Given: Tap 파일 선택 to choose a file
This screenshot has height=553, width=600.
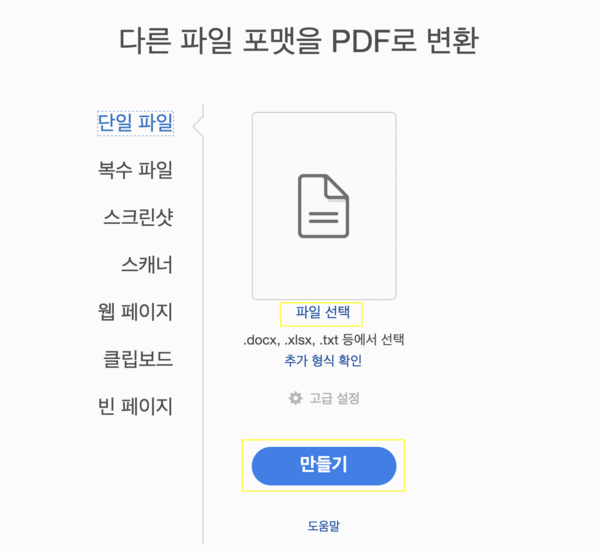Looking at the screenshot, I should click(323, 313).
